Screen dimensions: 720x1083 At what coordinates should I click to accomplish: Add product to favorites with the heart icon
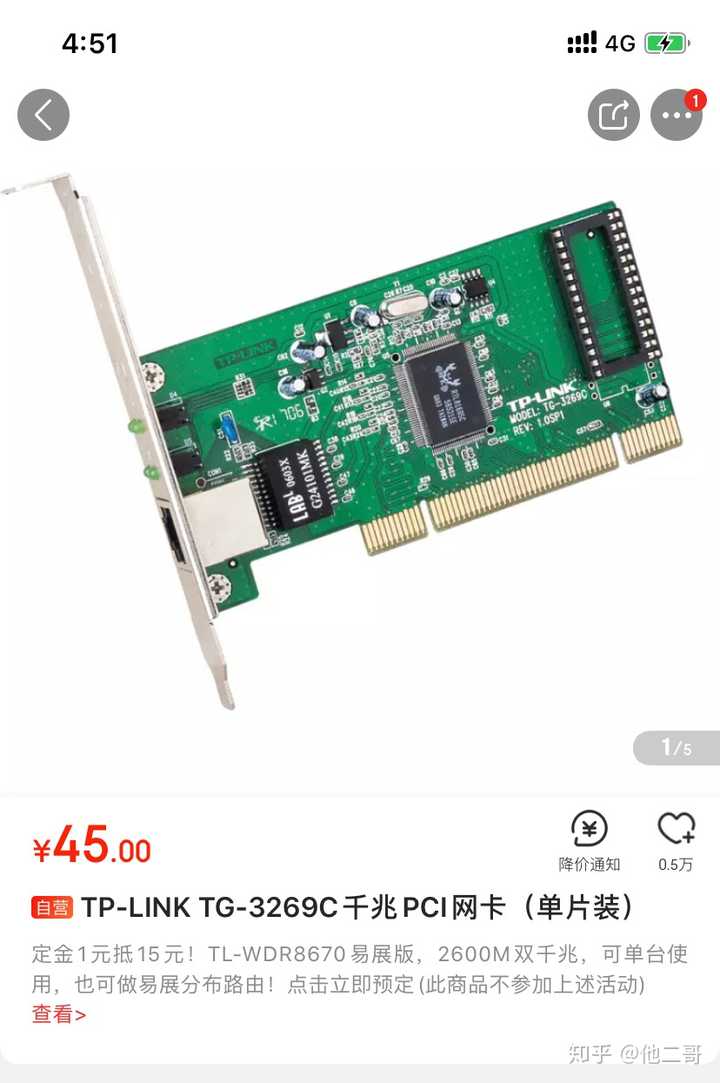coord(676,840)
